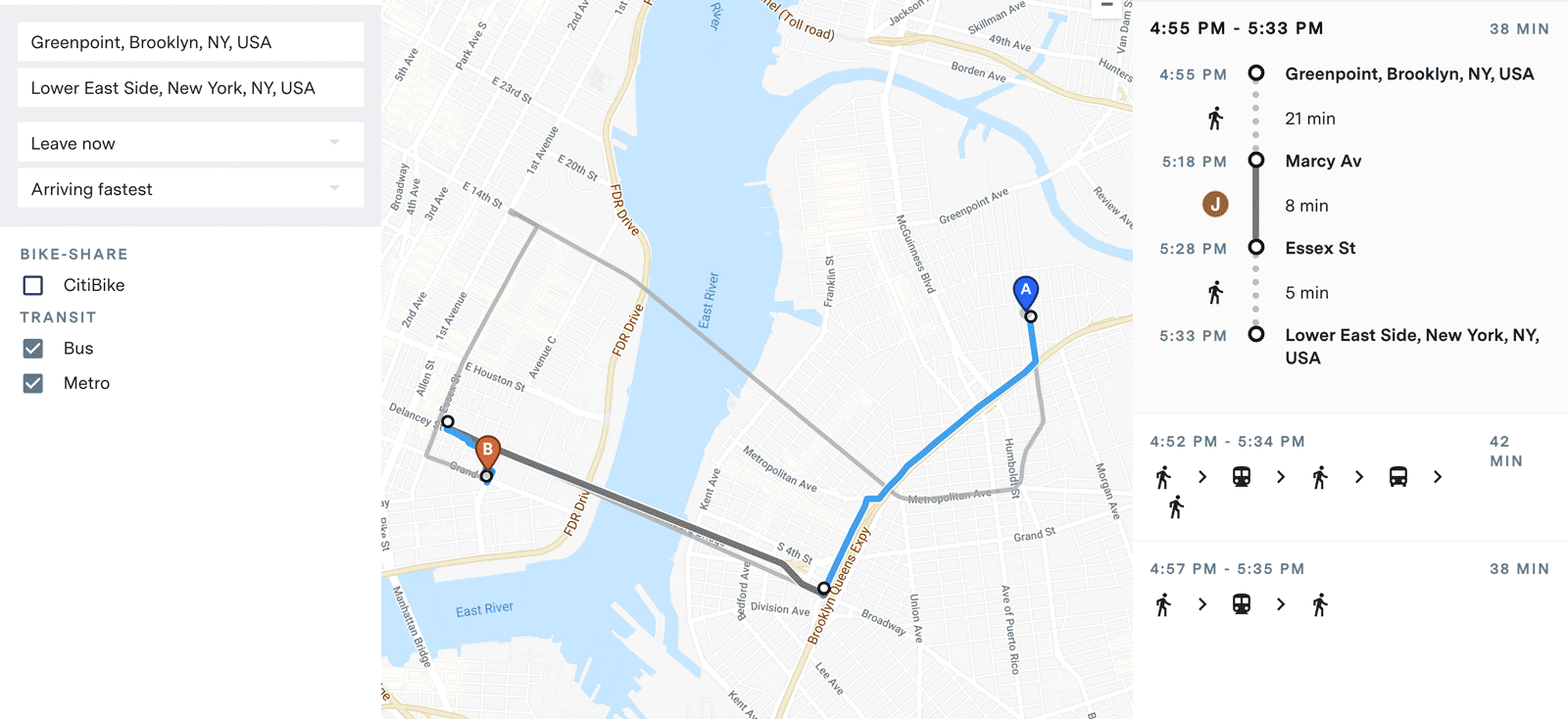This screenshot has height=719, width=1568.
Task: Select the 4:52 PM - 5:34 PM route
Action: [x=1348, y=475]
